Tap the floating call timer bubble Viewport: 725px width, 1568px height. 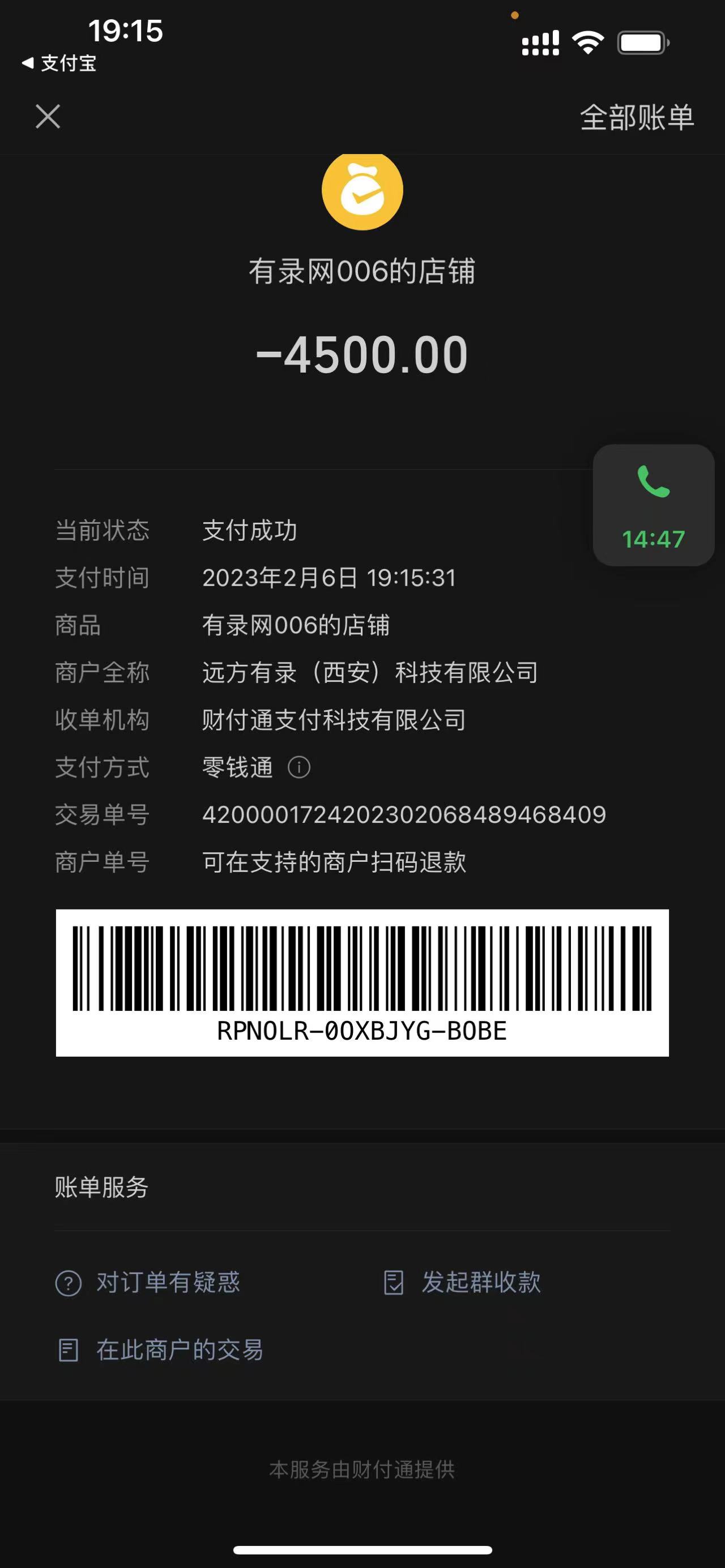click(653, 505)
